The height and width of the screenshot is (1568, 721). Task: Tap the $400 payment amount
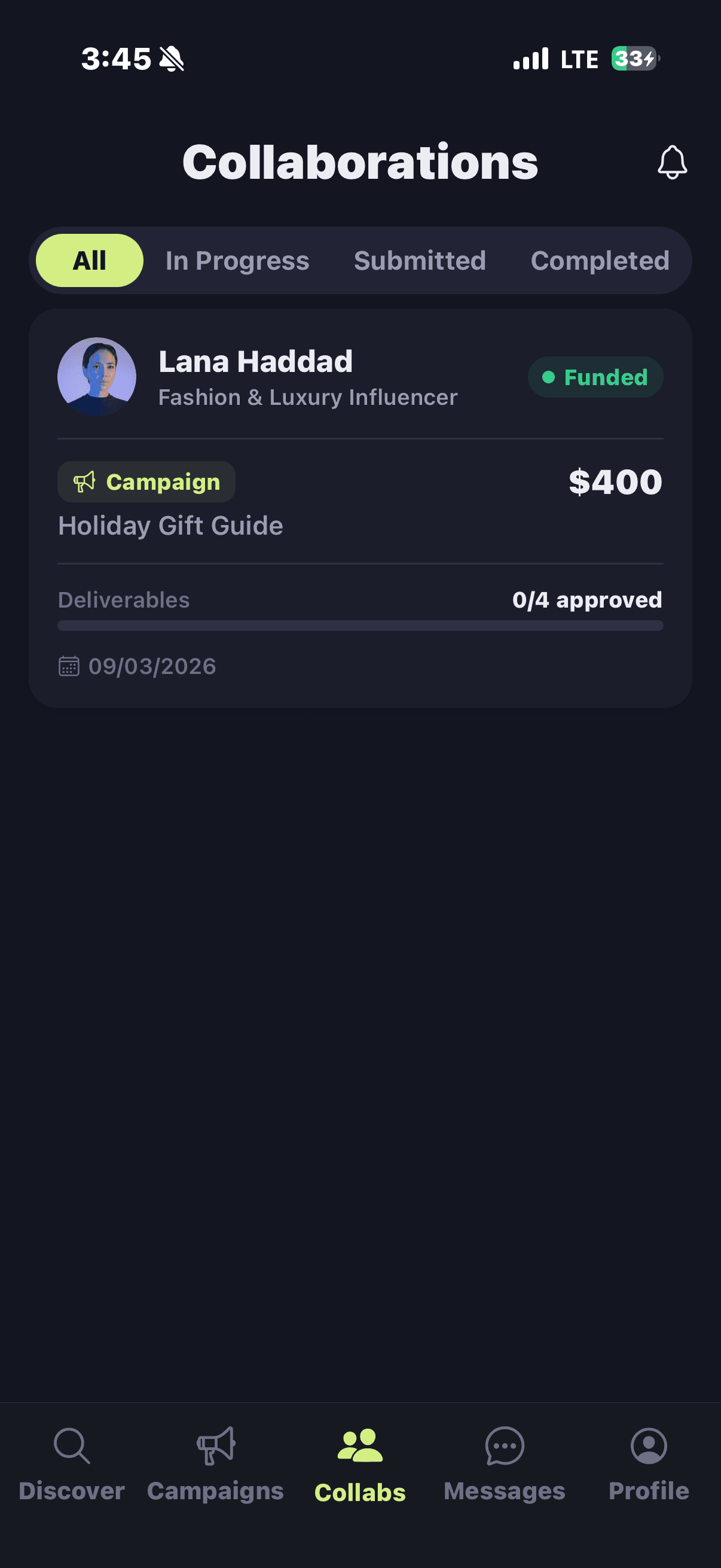615,481
